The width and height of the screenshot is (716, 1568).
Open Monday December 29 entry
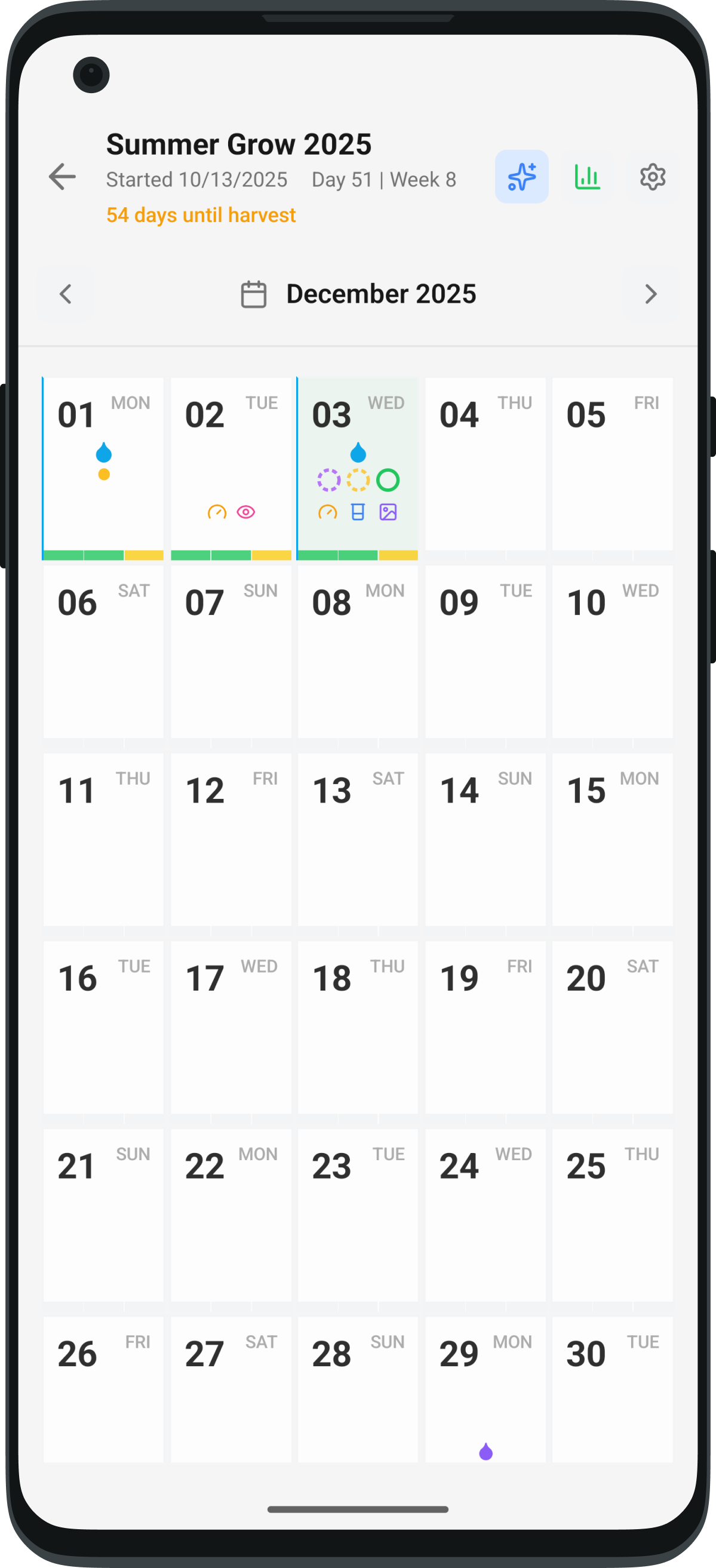pyautogui.click(x=485, y=1391)
